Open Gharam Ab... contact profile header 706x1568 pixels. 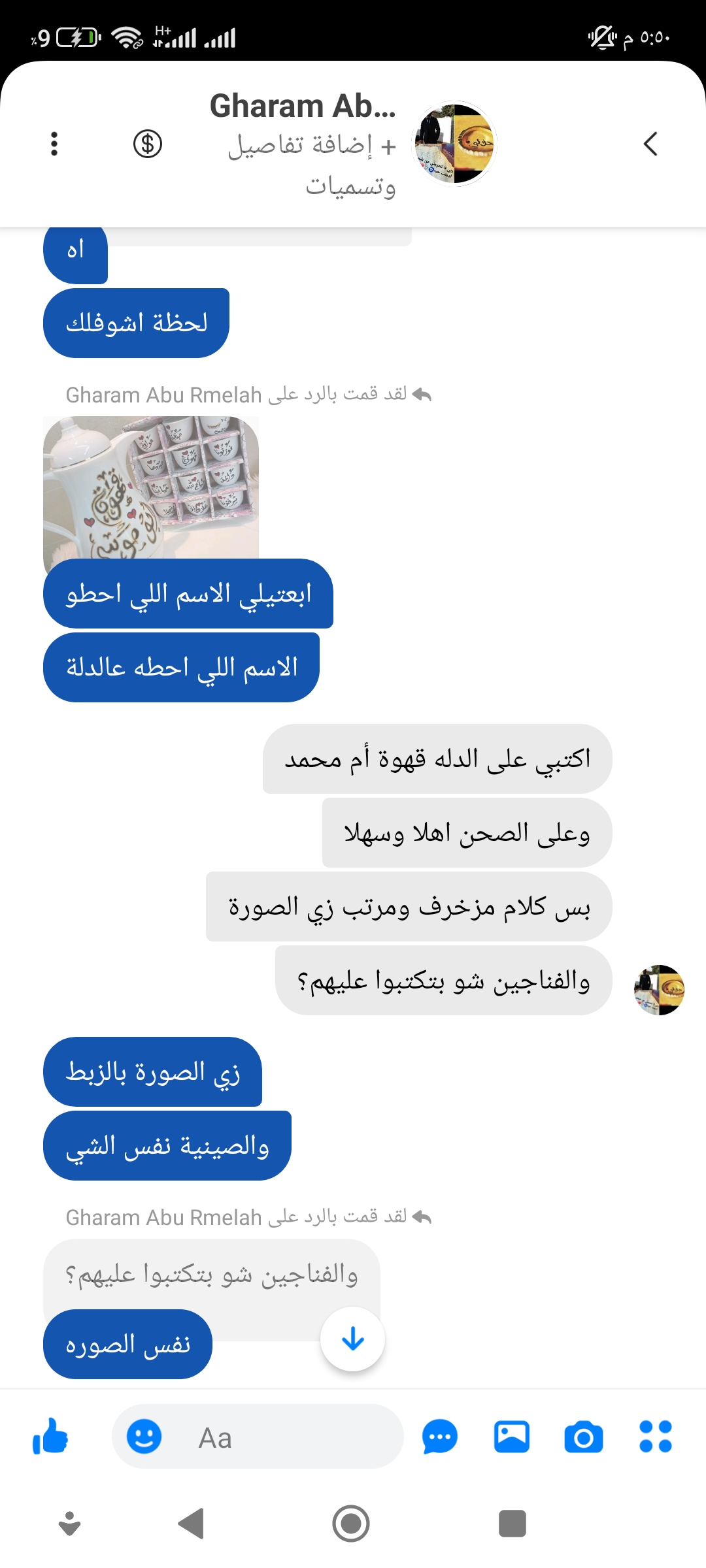pos(304,106)
